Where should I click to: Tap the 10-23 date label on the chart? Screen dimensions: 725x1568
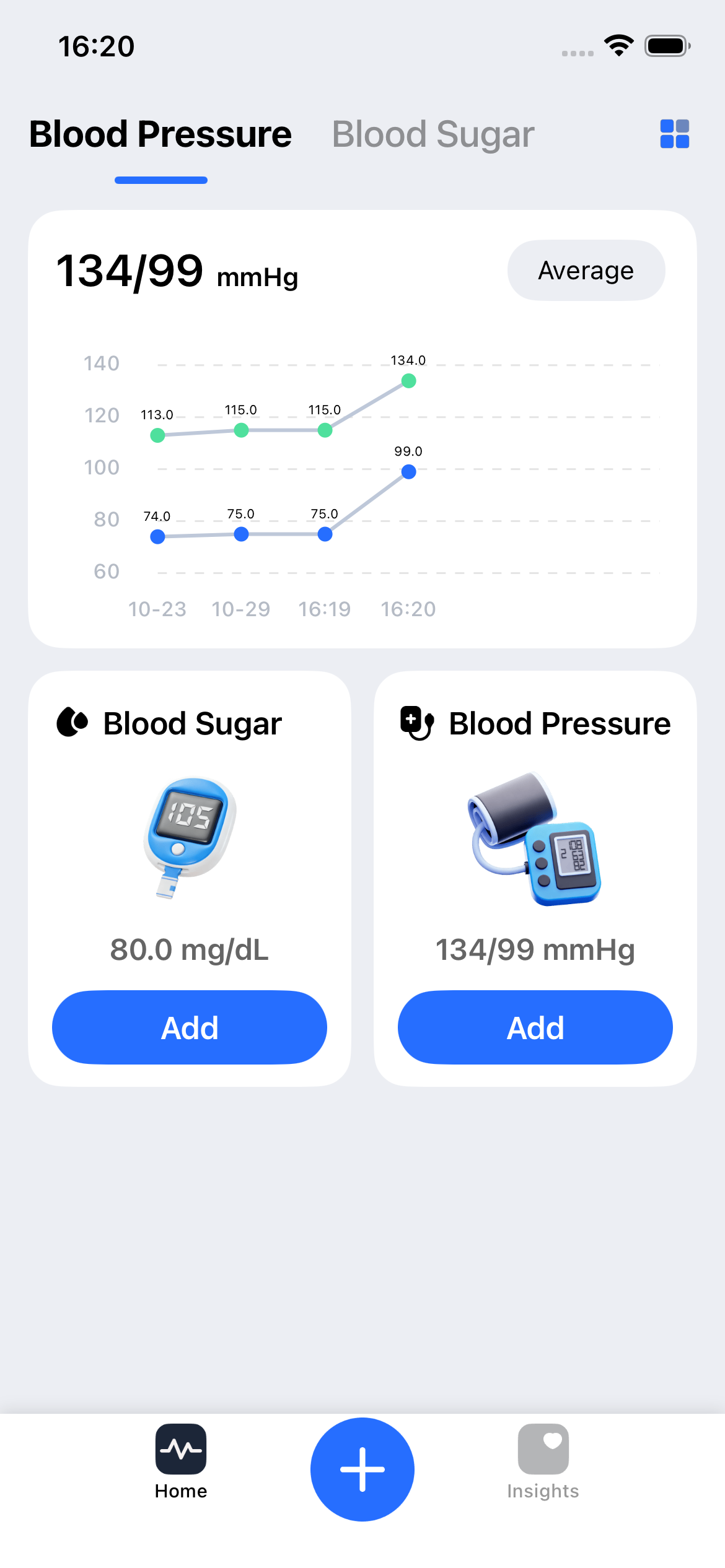158,609
